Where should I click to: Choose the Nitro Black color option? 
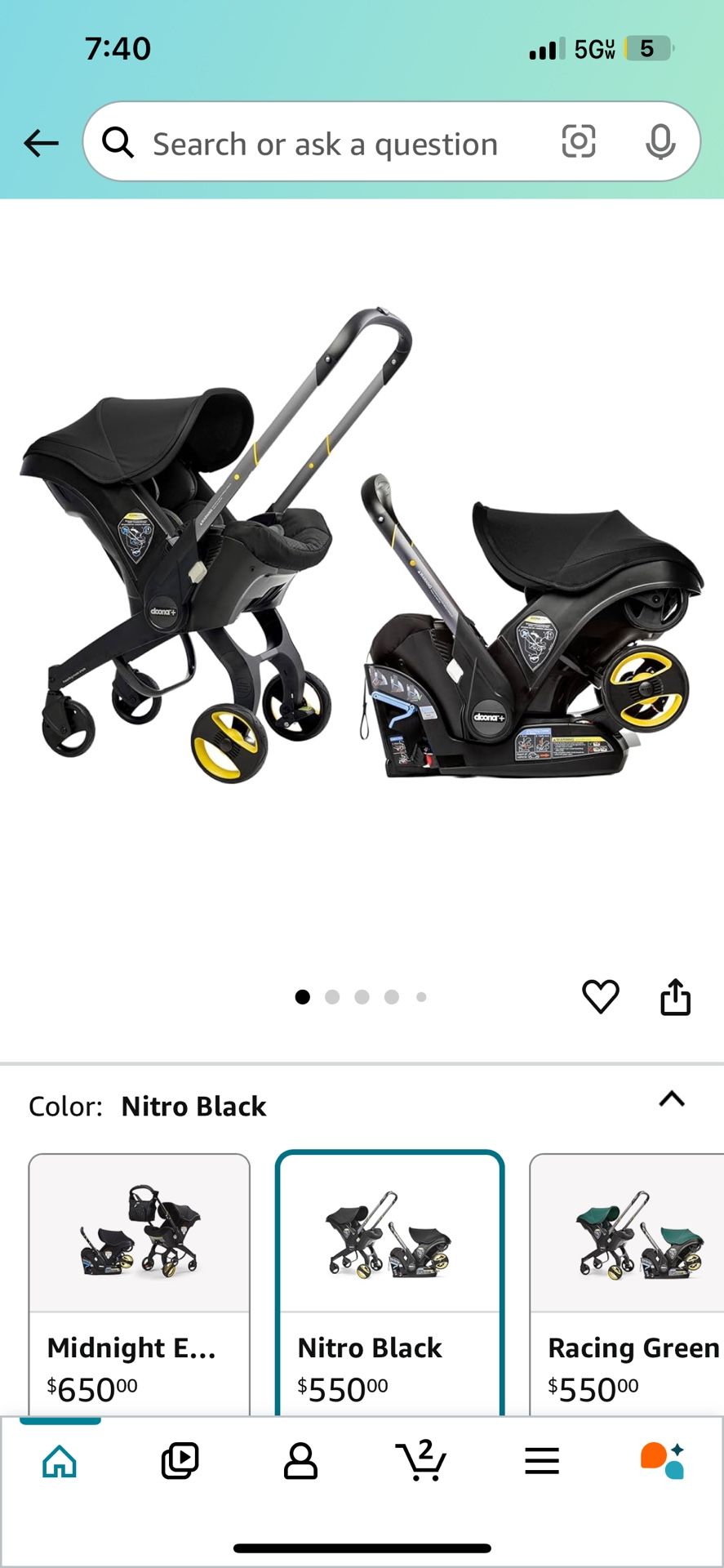click(x=389, y=1282)
